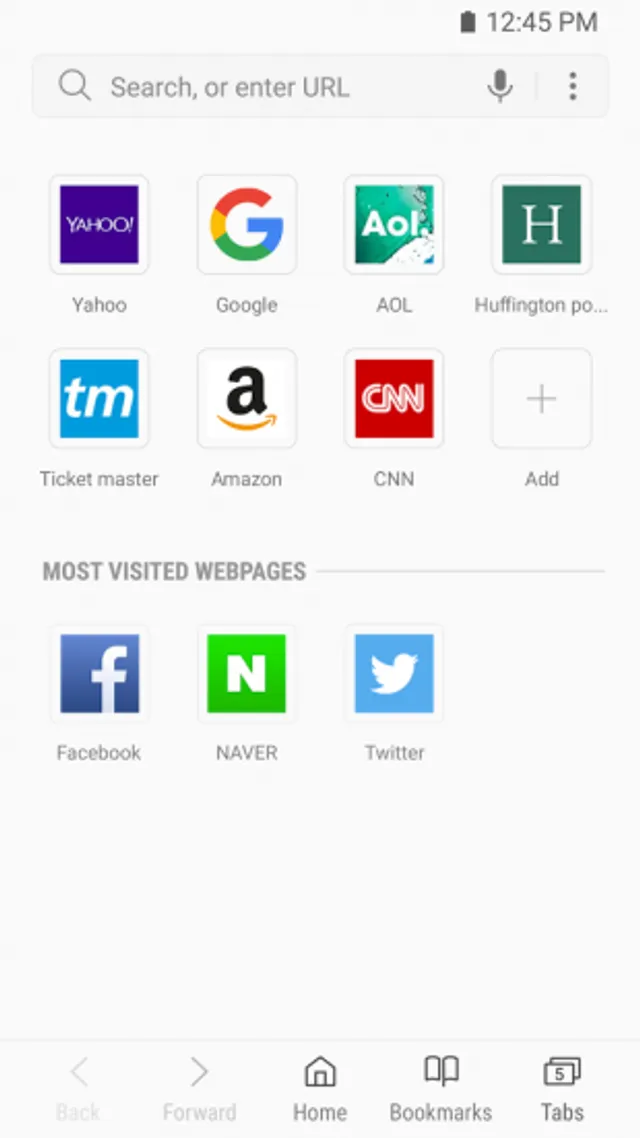Go to the Home page
This screenshot has height=1138, width=640.
(x=320, y=1088)
